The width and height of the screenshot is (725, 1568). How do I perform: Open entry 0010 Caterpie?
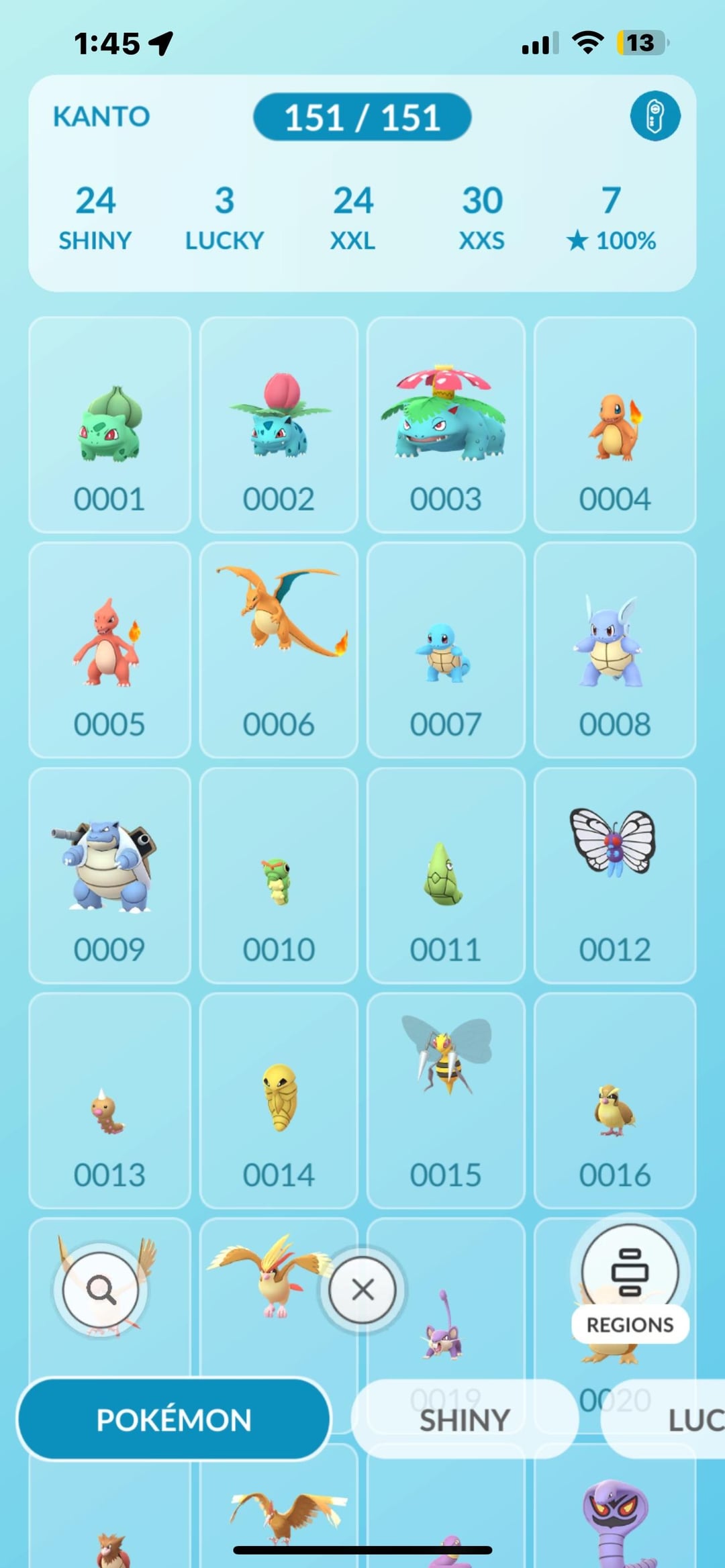pos(279,875)
